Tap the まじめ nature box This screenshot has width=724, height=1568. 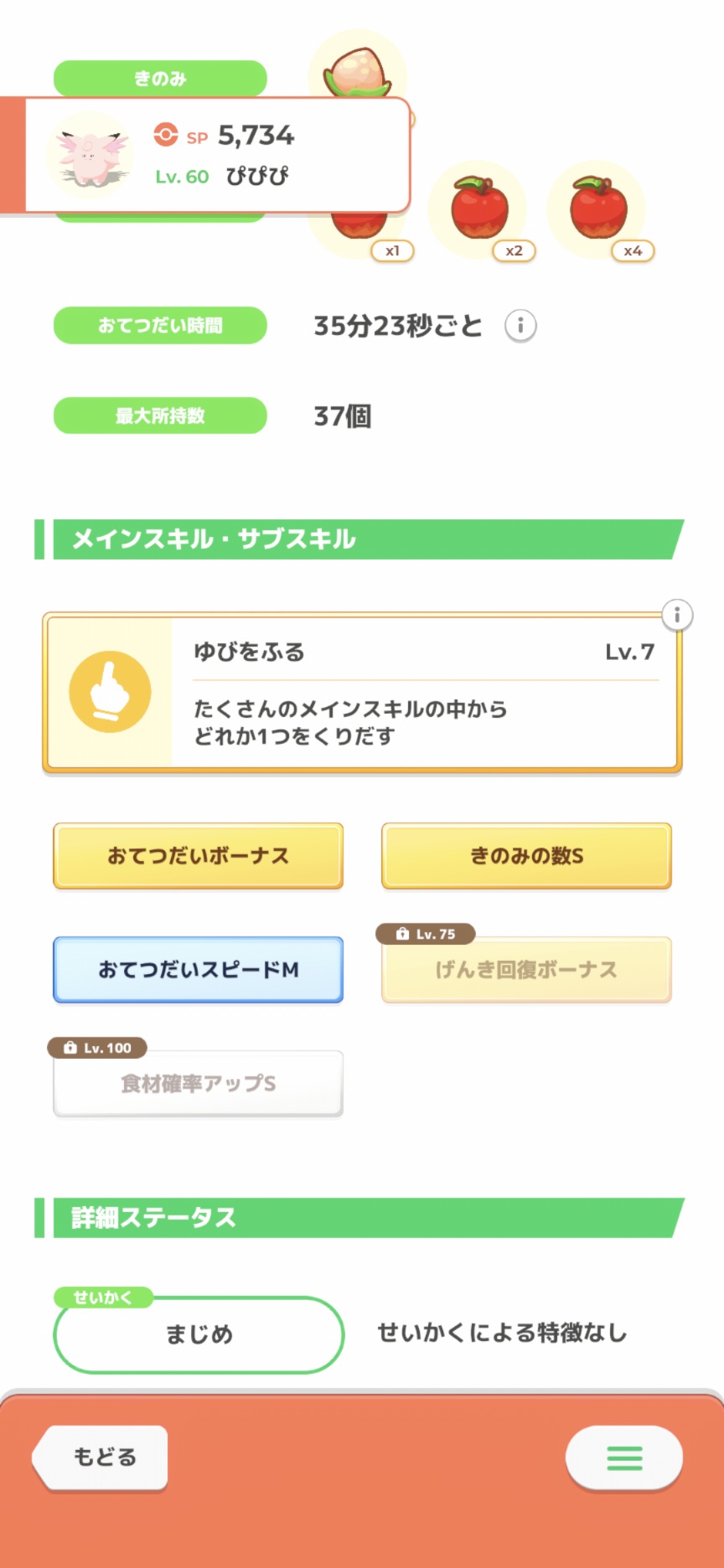coord(199,1333)
